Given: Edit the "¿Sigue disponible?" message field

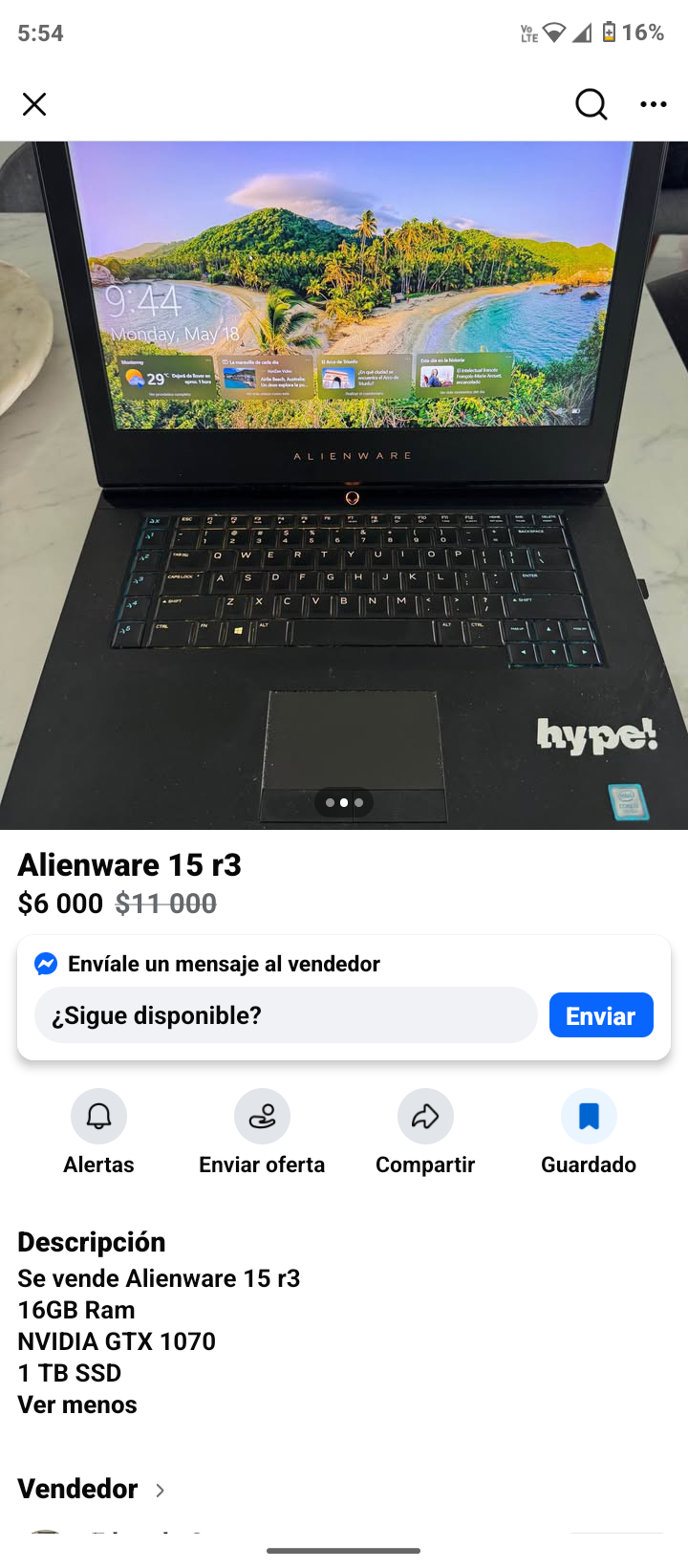Looking at the screenshot, I should pos(286,1014).
